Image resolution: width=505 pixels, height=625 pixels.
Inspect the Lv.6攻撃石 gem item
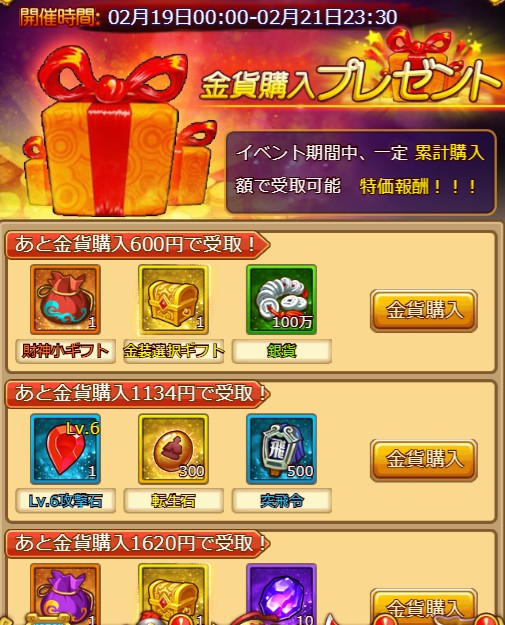(x=65, y=449)
